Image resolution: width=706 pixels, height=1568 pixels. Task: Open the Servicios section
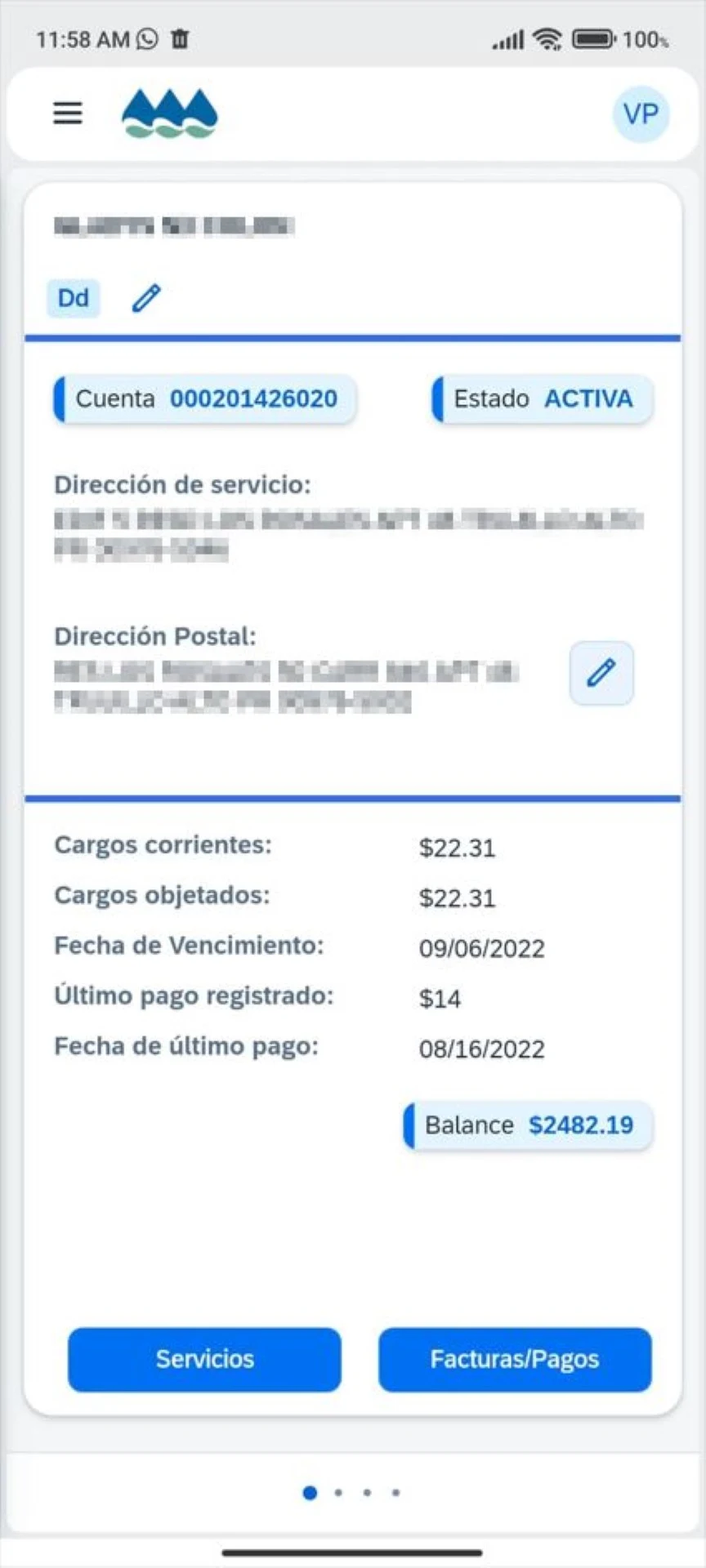tap(204, 1359)
